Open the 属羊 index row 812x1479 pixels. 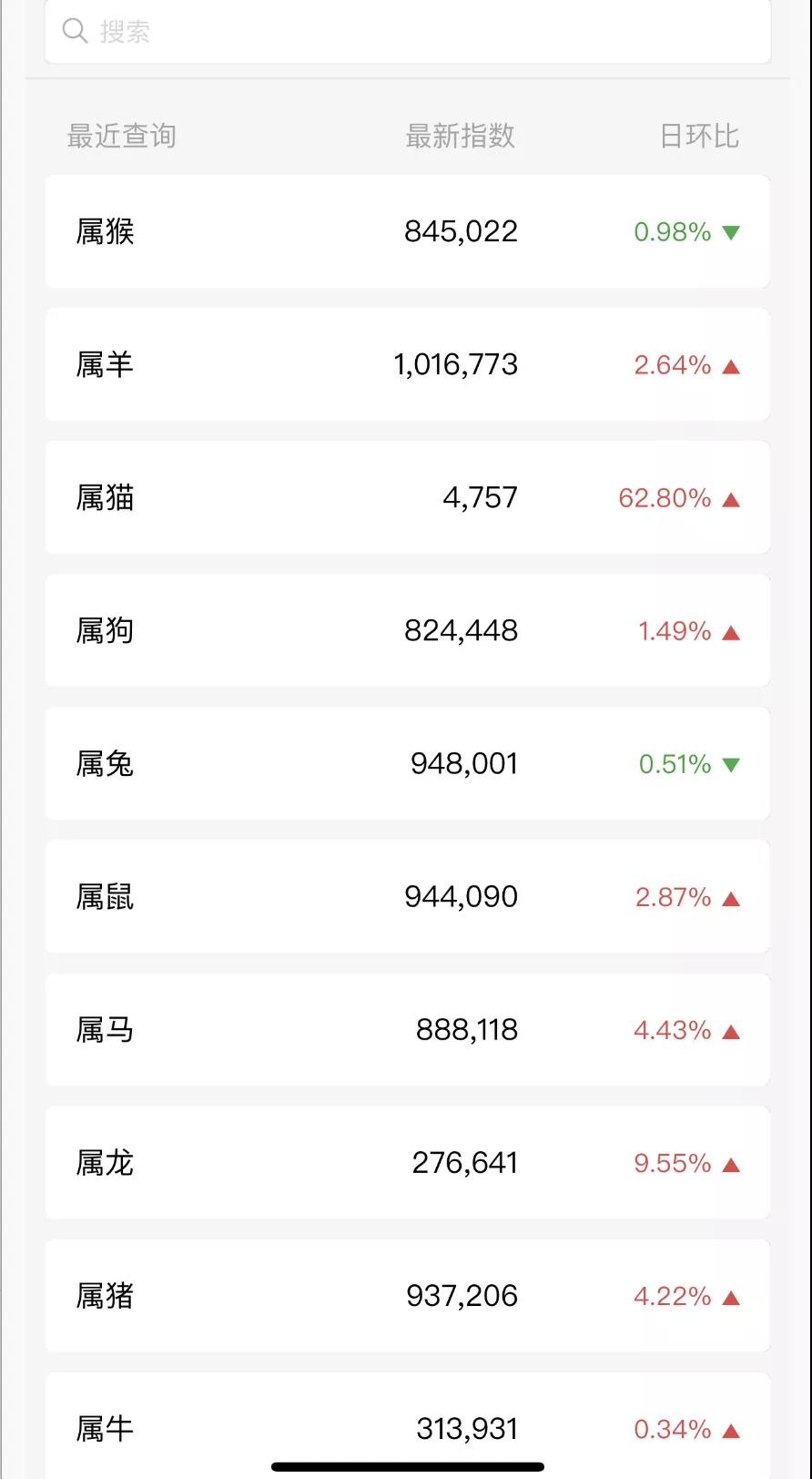407,364
